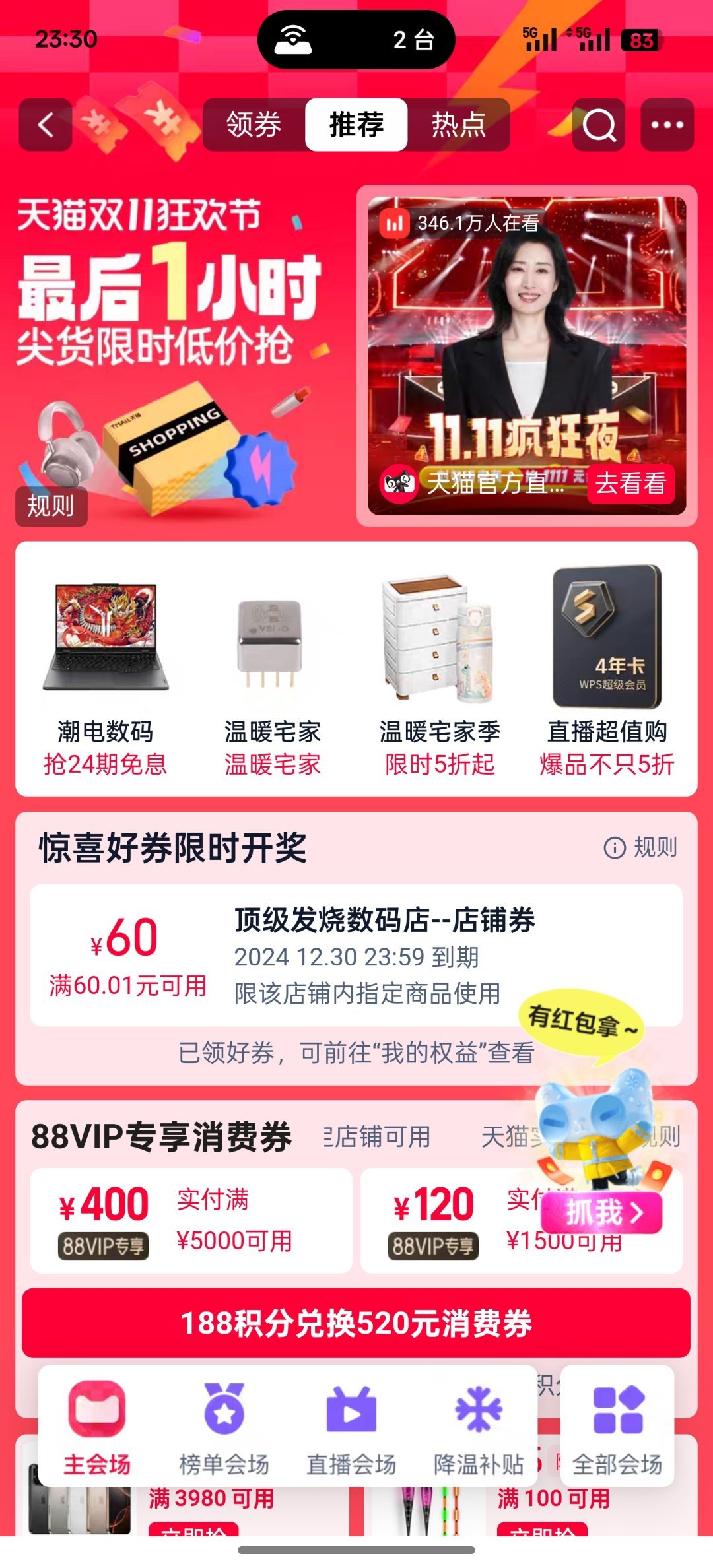Viewport: 713px width, 1568px height.
Task: Switch to the 领券 tab
Action: pyautogui.click(x=254, y=125)
